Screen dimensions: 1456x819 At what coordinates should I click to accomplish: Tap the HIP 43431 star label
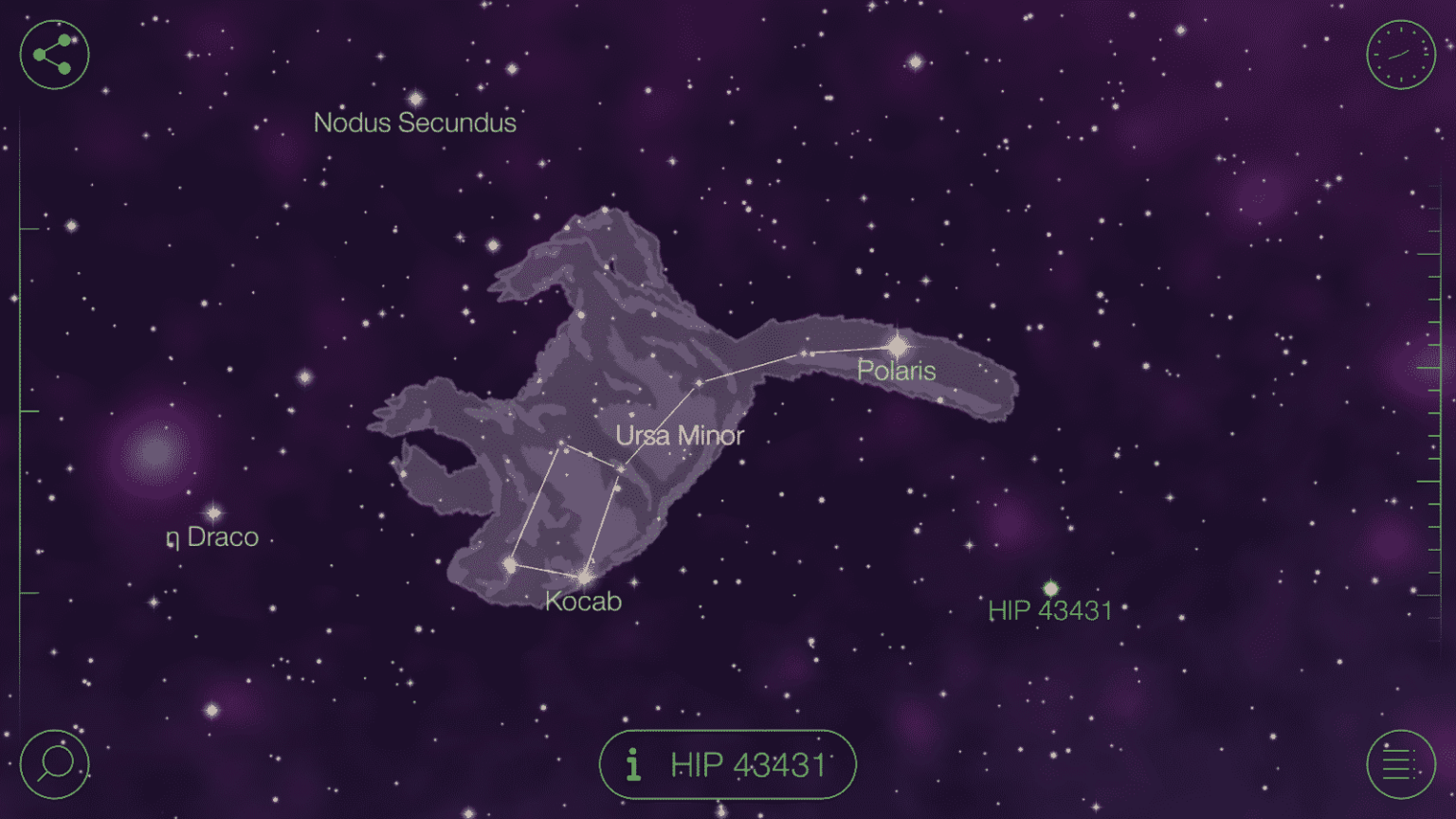tap(1049, 610)
